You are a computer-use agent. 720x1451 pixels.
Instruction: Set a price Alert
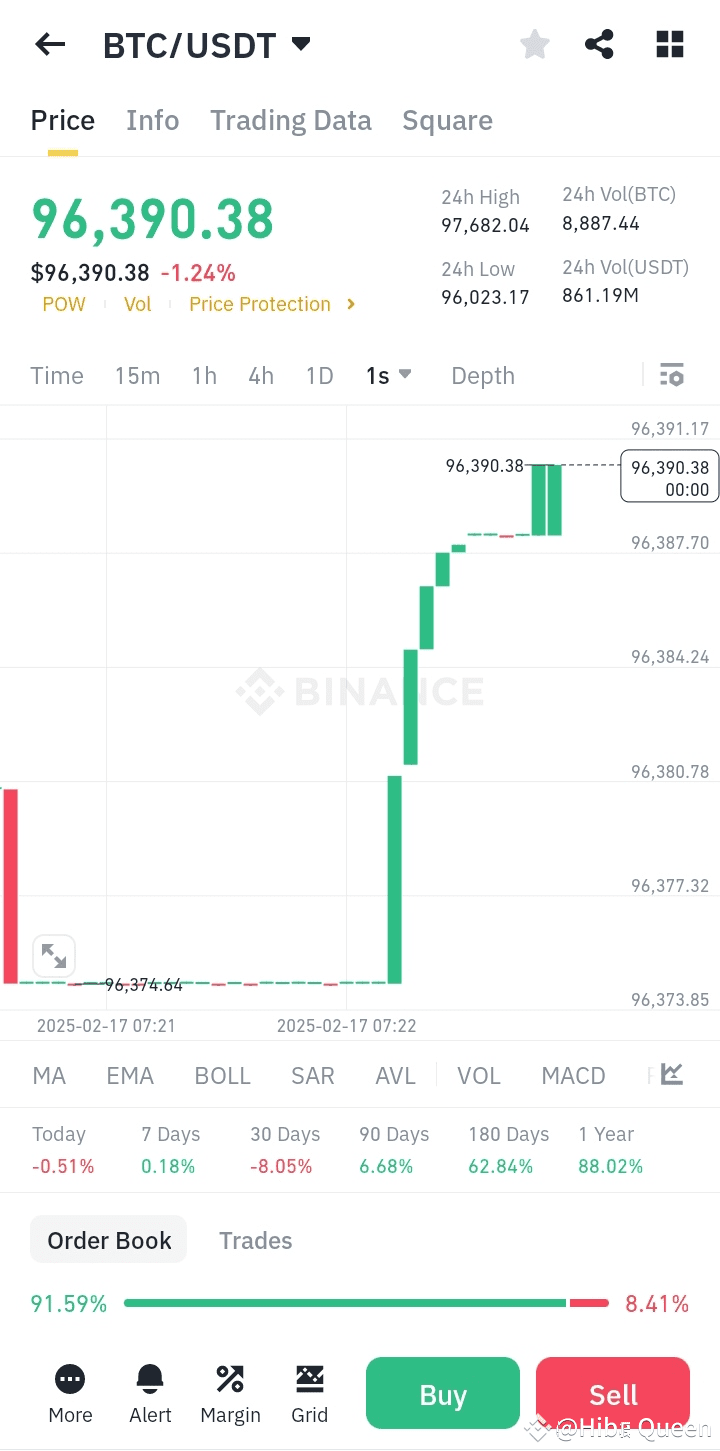pos(150,1394)
